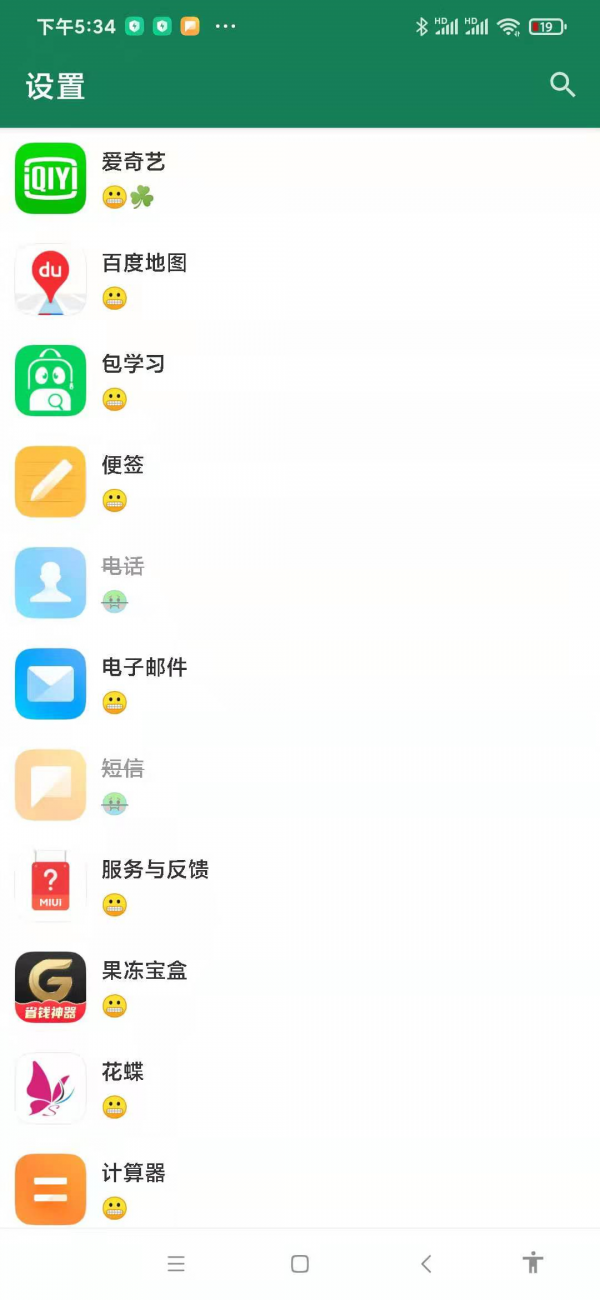Go back using the system back button

[426, 1264]
